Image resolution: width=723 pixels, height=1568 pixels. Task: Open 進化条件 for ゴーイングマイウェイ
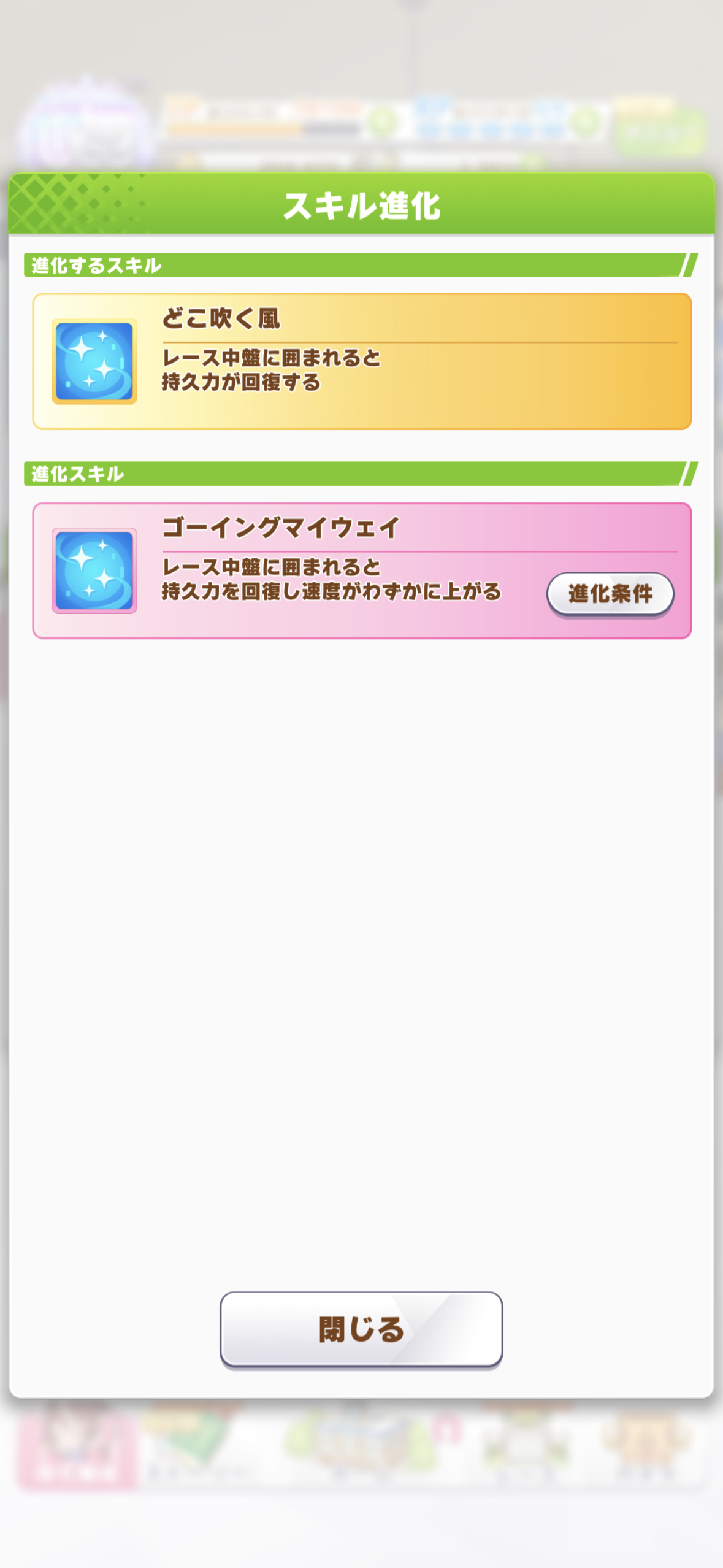point(610,593)
